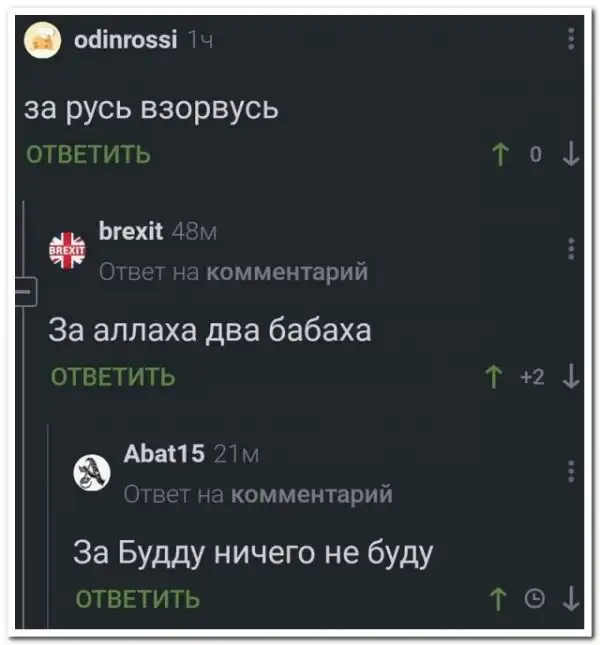The height and width of the screenshot is (645, 600).
Task: Open overflow menu on Abat15's comment
Action: (571, 471)
